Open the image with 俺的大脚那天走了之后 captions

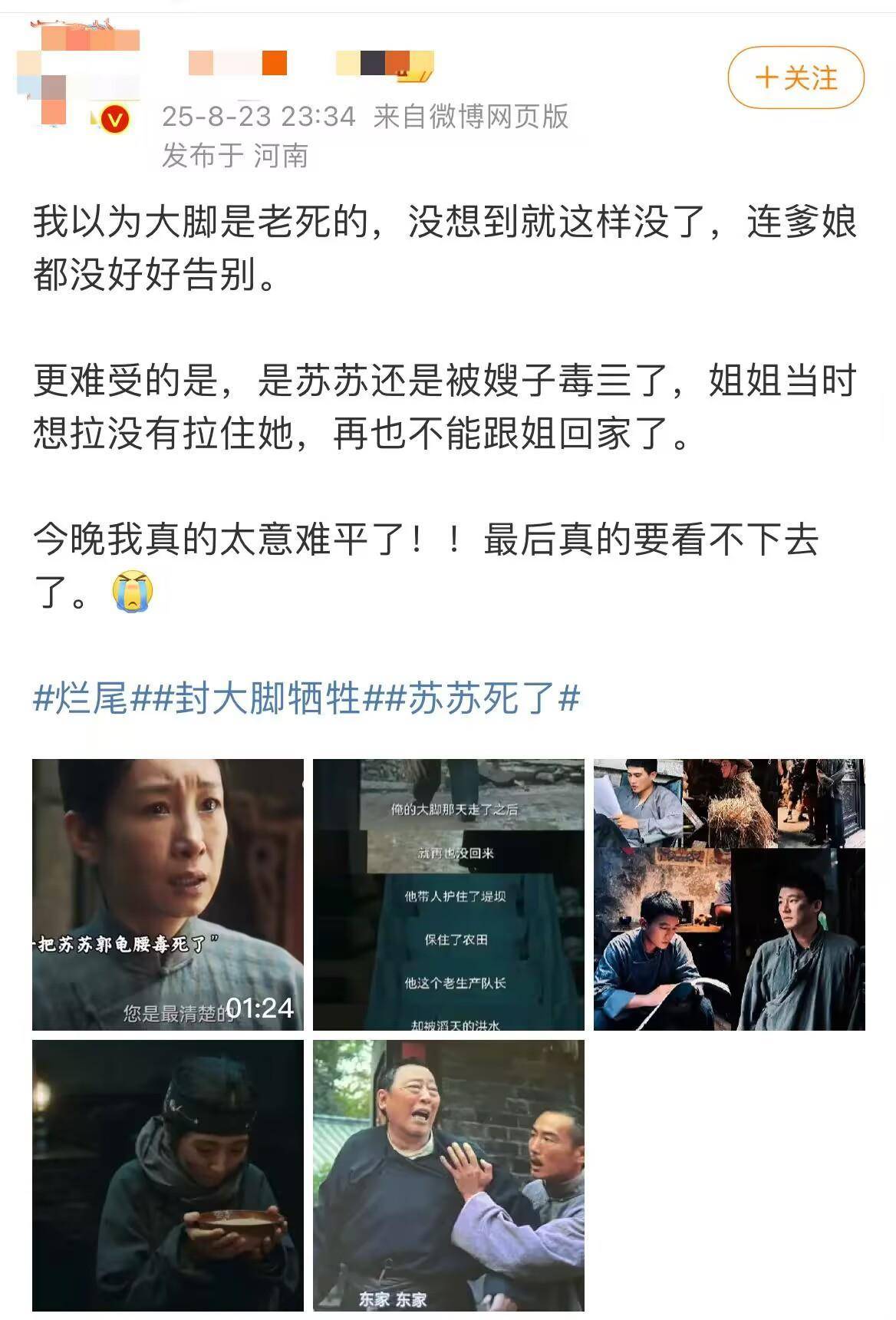coord(449,895)
